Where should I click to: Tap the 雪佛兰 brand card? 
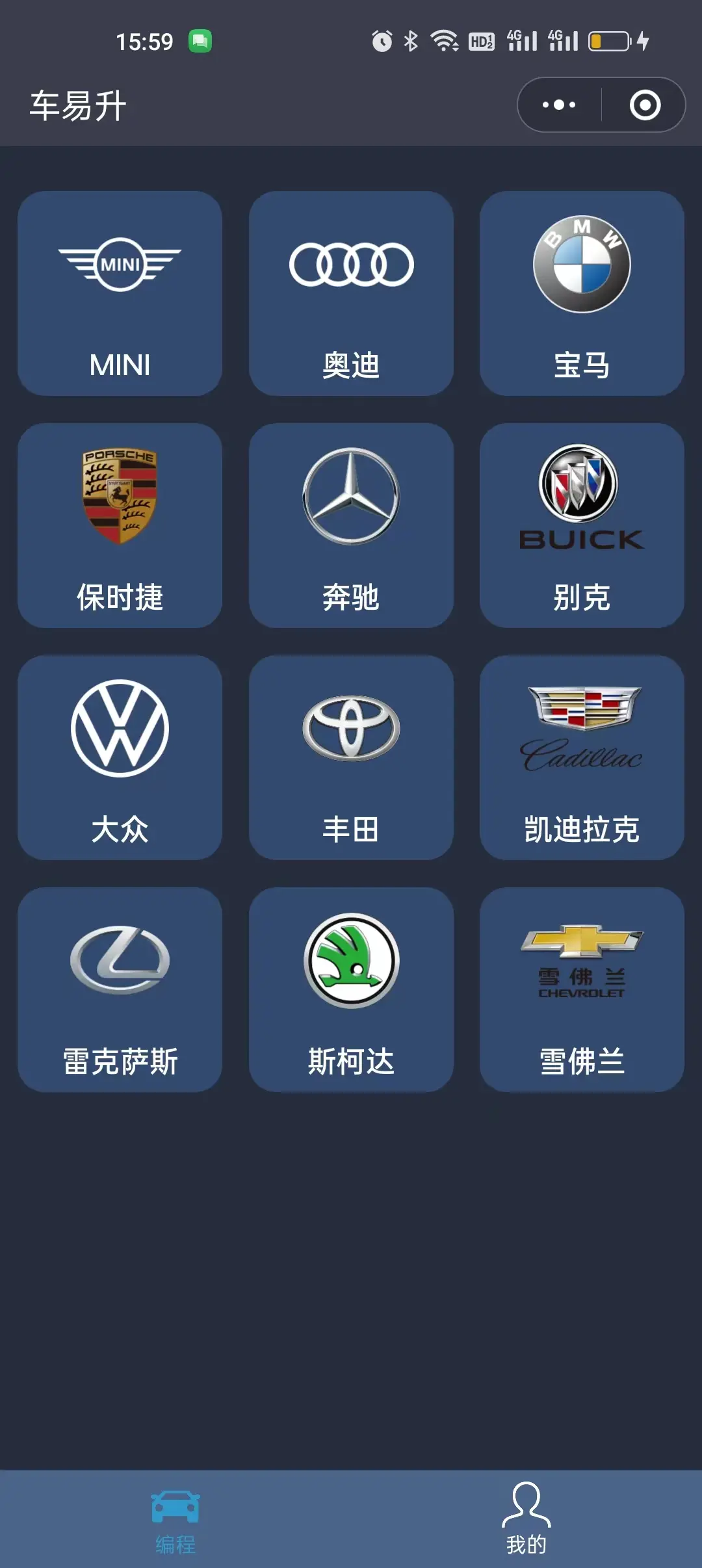(582, 989)
